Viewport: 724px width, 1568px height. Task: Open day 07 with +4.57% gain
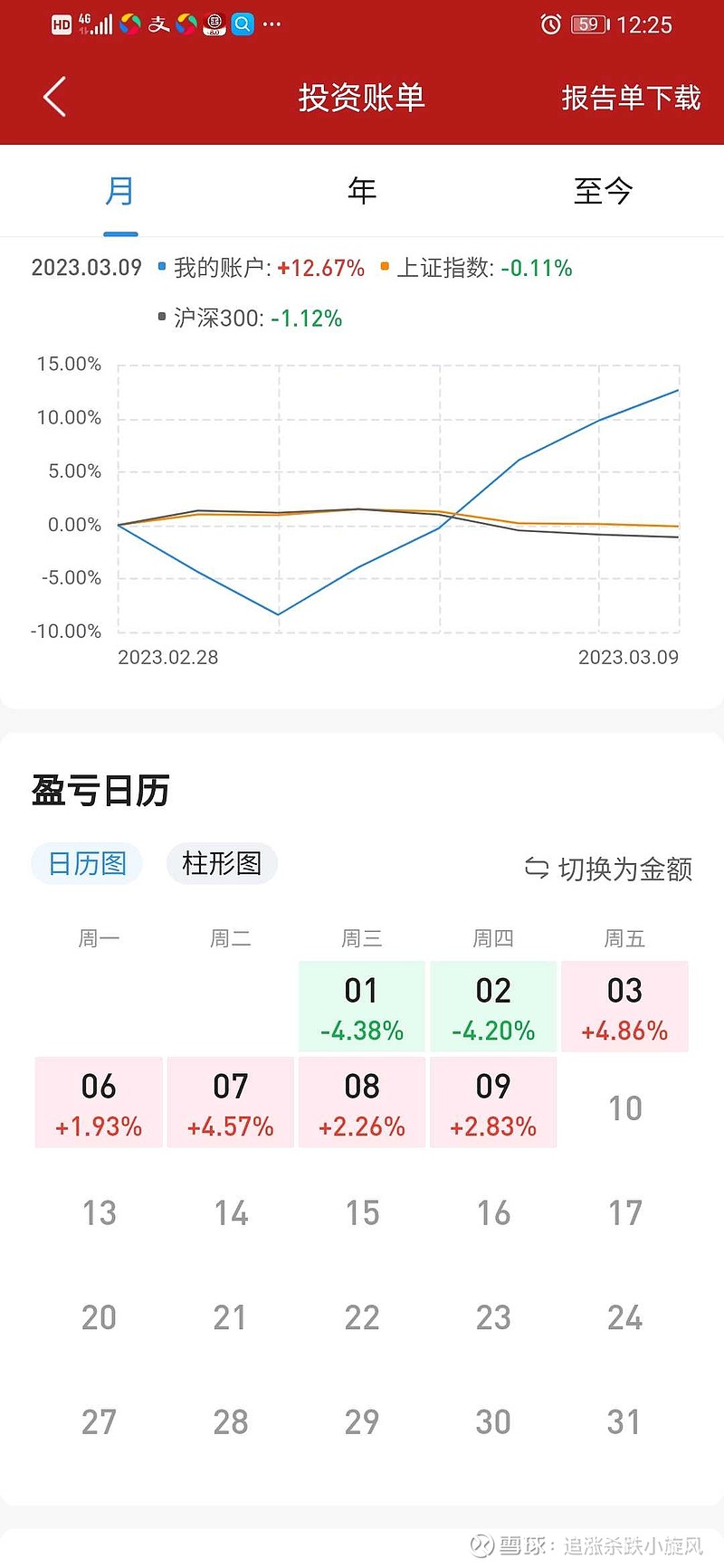click(231, 1102)
